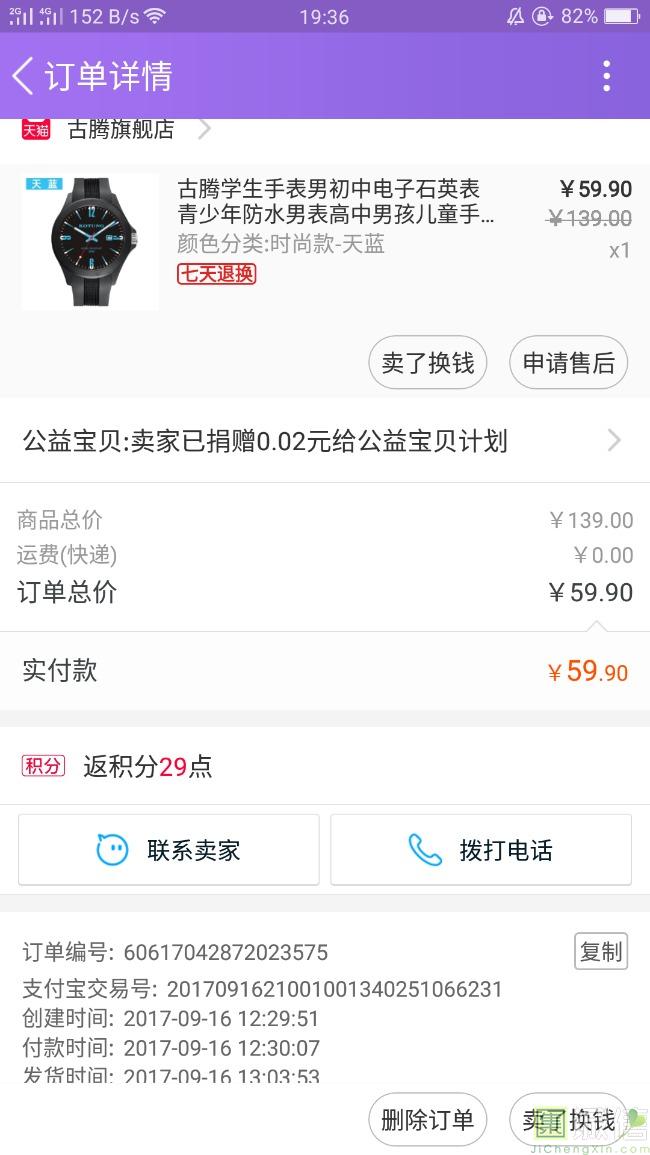
Task: Open the three-dot overflow menu
Action: click(x=607, y=76)
